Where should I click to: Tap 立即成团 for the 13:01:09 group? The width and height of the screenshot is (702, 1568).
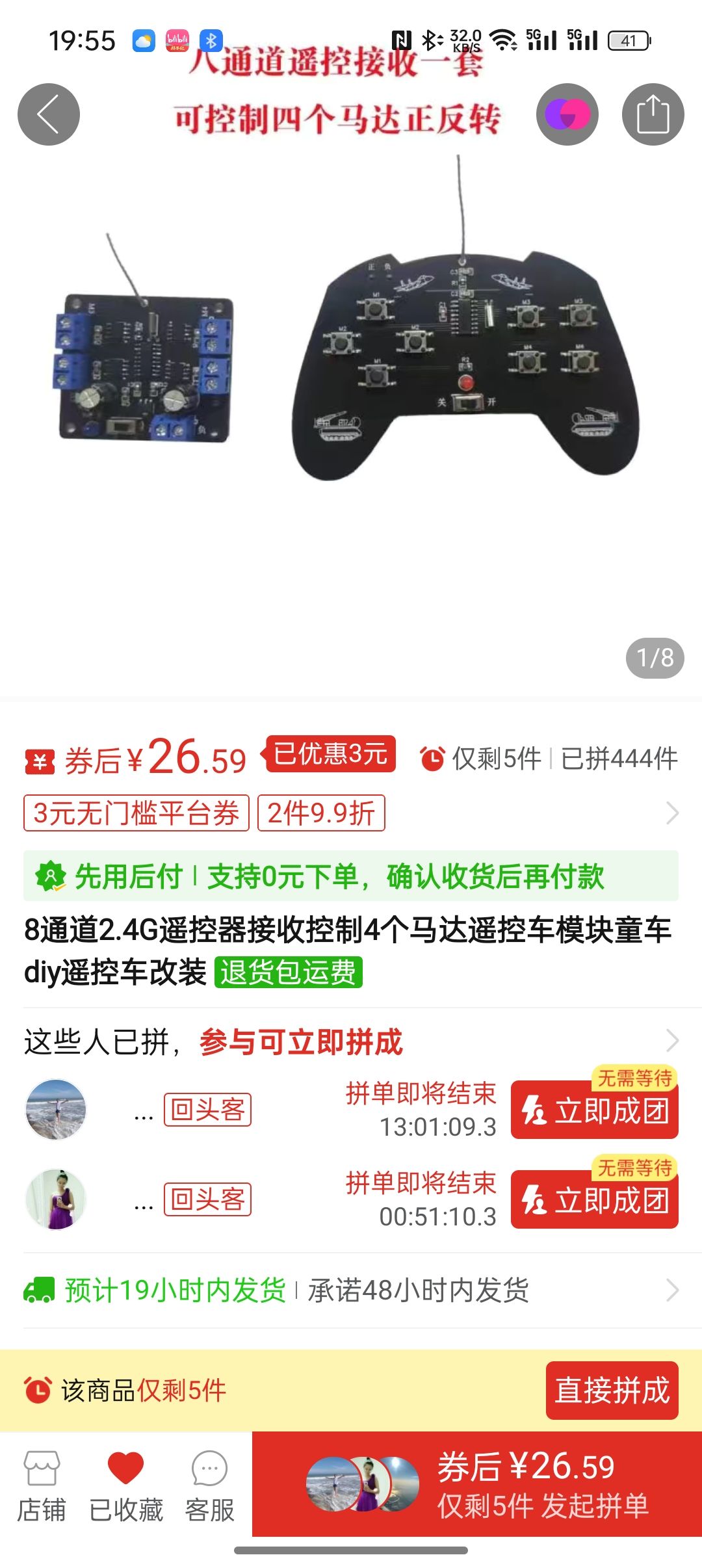pos(595,1110)
